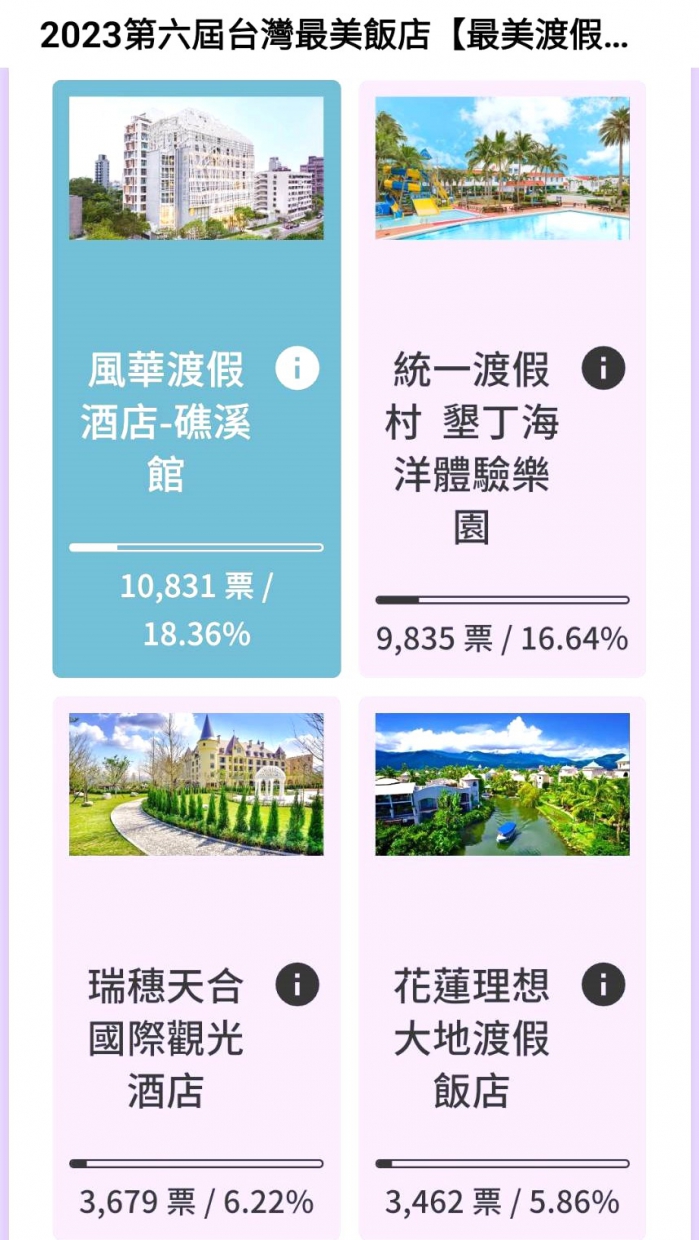Tap info icon for 花蓮理想大地渡假飯店
The height and width of the screenshot is (1240, 699).
pyautogui.click(x=603, y=985)
